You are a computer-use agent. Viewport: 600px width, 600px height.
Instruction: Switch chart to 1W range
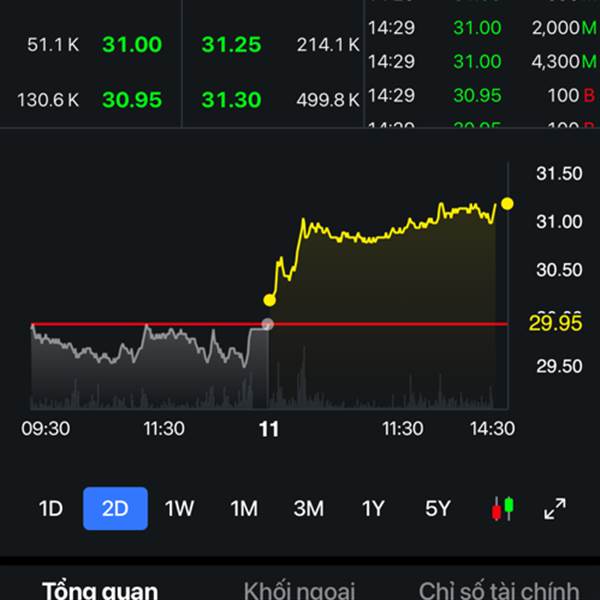179,508
